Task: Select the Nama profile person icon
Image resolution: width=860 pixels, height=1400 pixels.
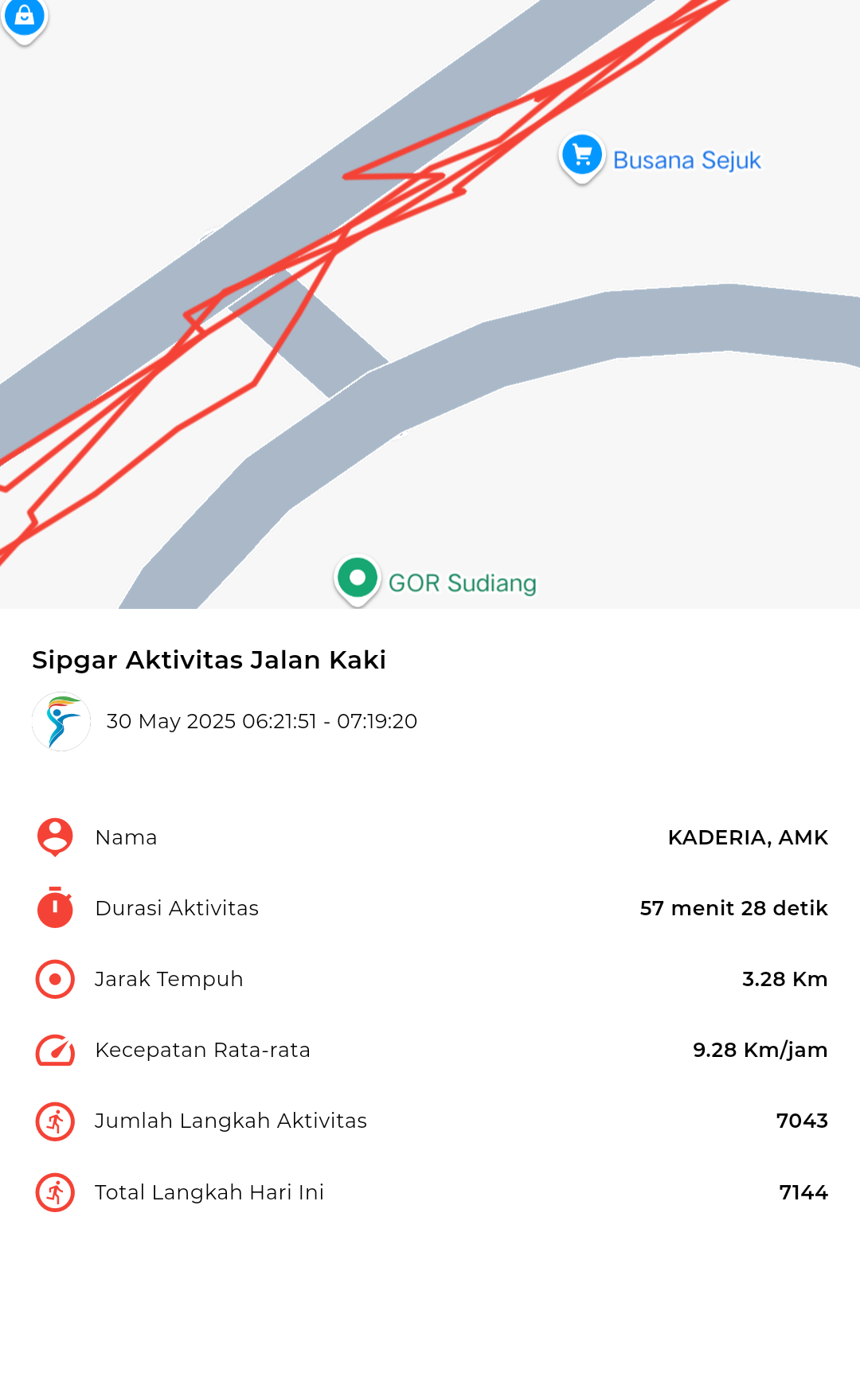Action: [54, 836]
